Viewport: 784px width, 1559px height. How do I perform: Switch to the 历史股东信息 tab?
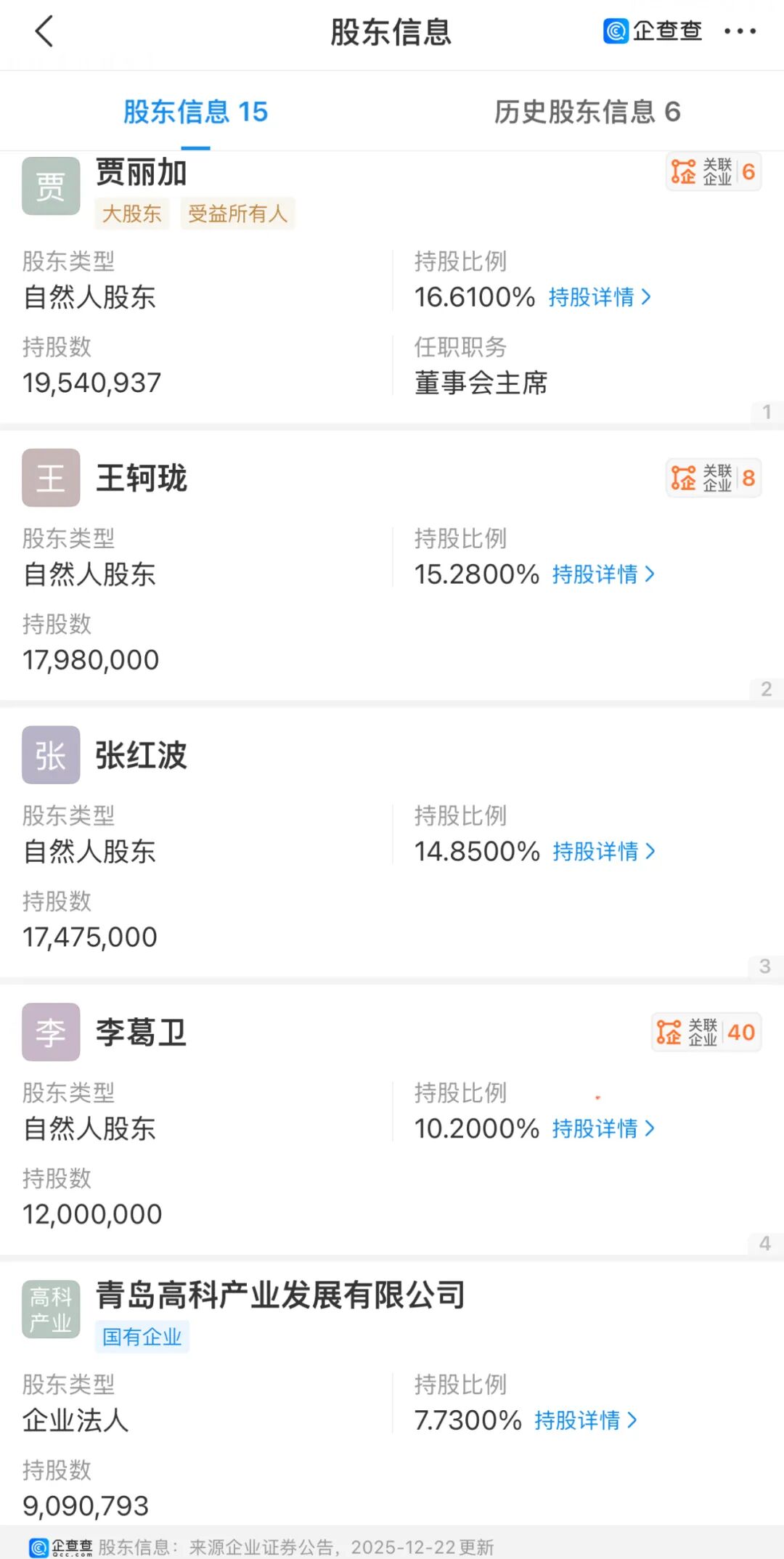587,112
